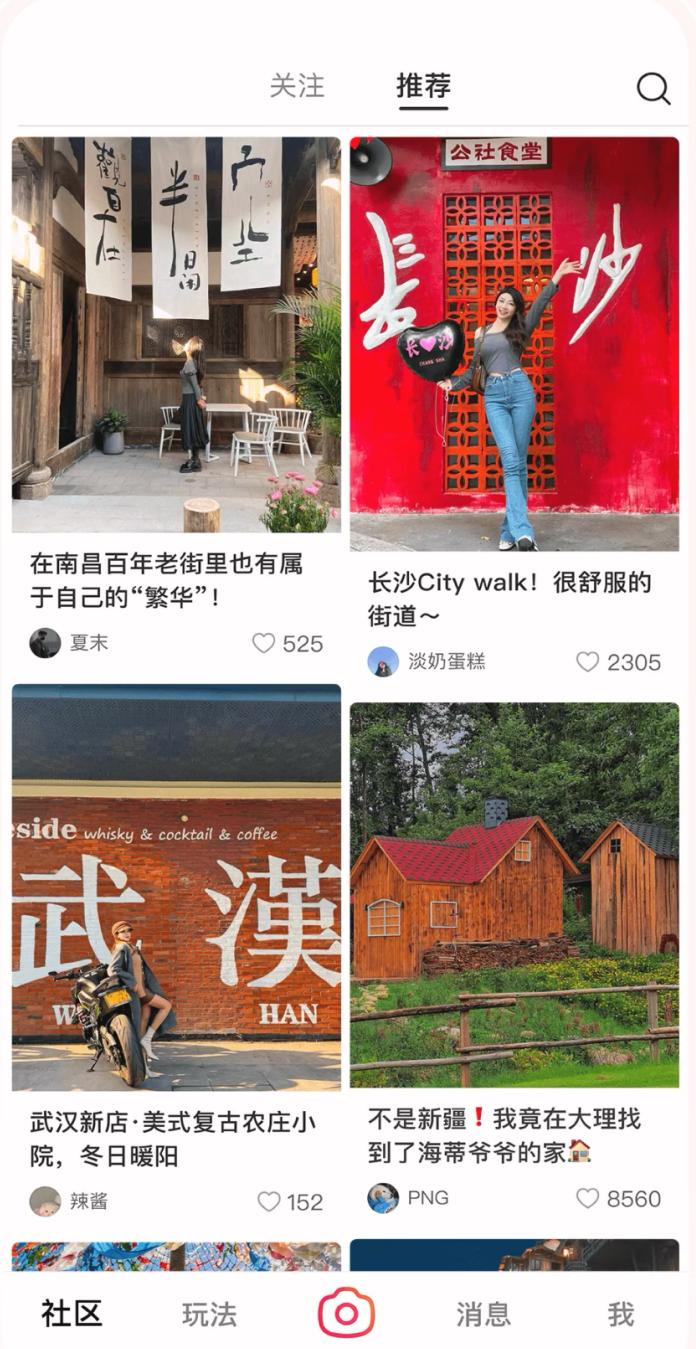Switch to the 关注 tab
Screen dimensions: 696x1349
[x=297, y=86]
